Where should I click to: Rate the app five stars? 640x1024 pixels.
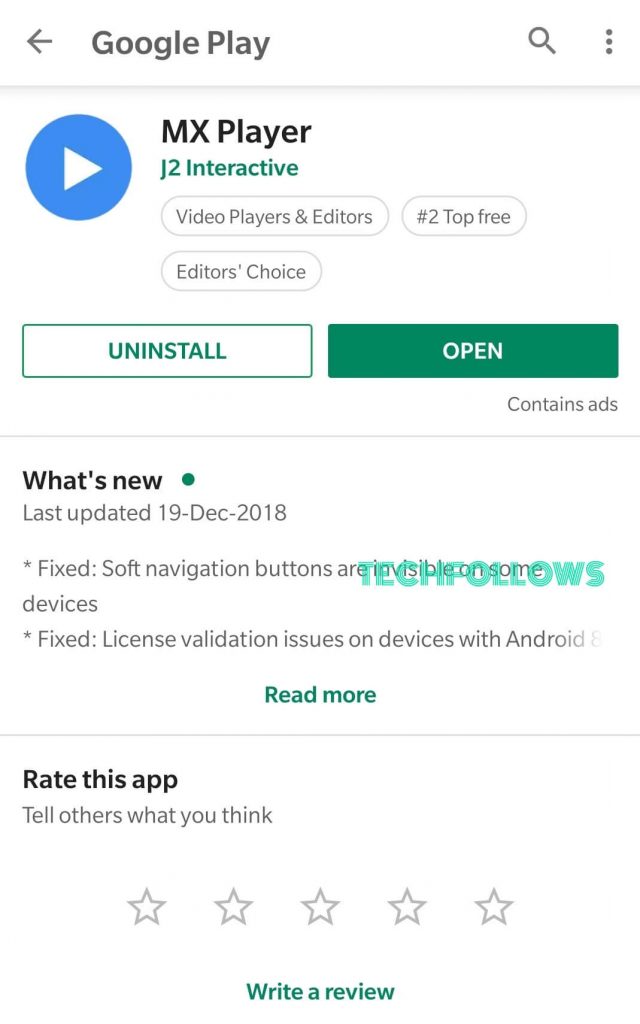tap(494, 907)
